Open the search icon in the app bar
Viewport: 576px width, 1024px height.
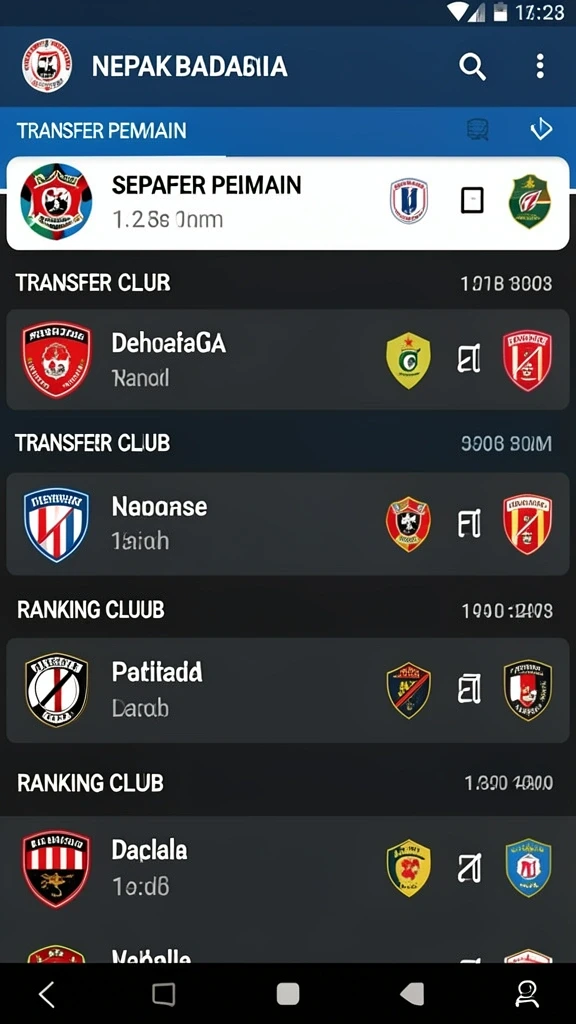pyautogui.click(x=472, y=67)
